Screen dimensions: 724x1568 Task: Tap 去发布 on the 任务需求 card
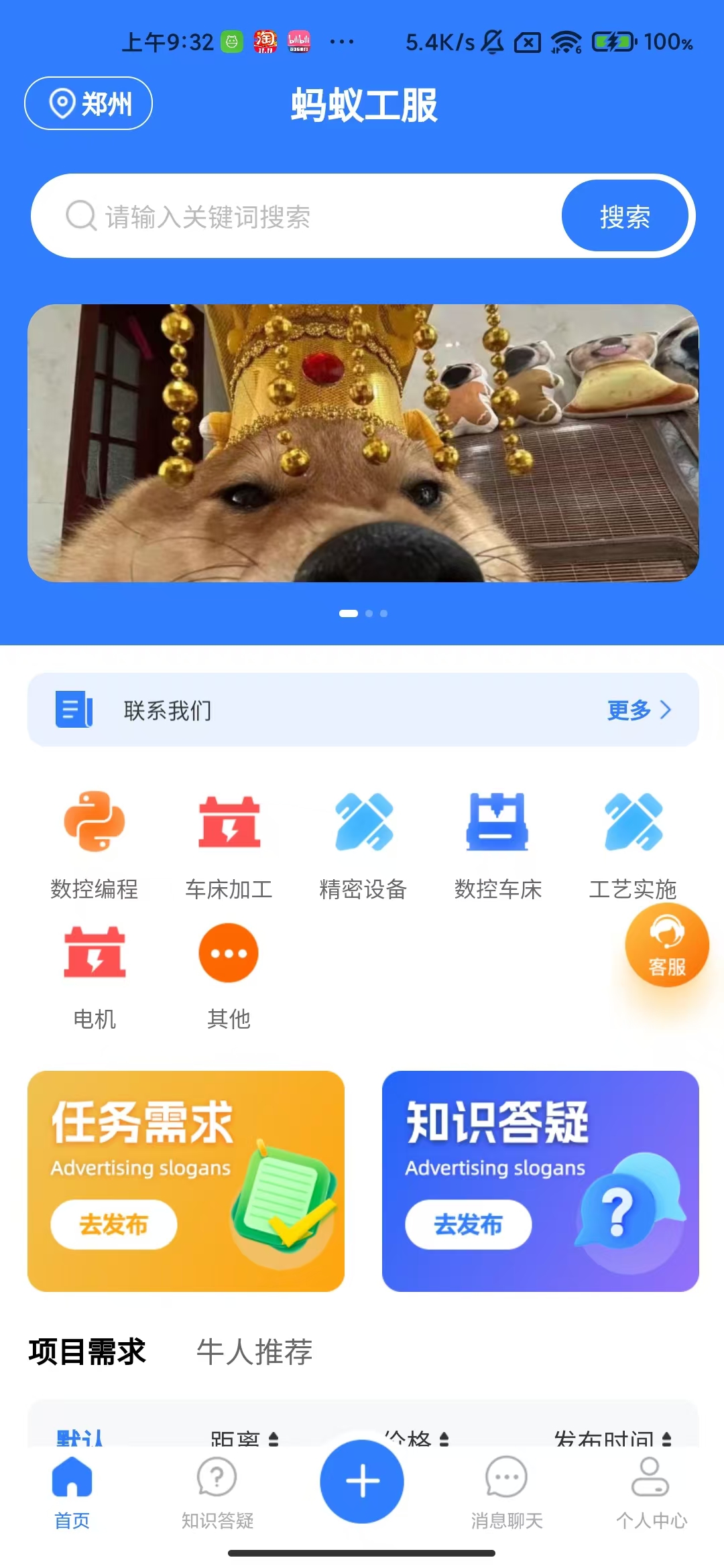tap(114, 1224)
